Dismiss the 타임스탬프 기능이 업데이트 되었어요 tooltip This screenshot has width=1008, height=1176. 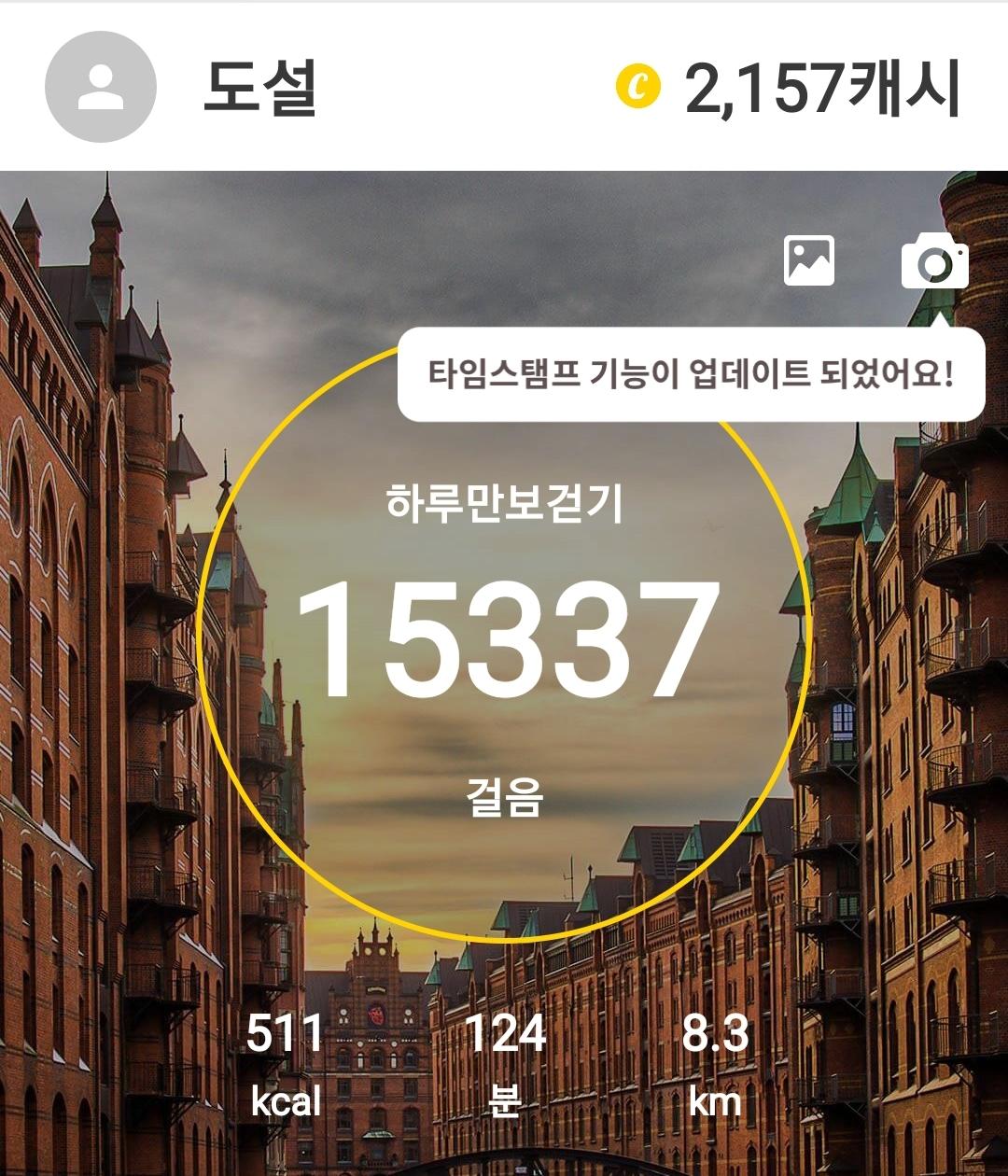pyautogui.click(x=691, y=374)
